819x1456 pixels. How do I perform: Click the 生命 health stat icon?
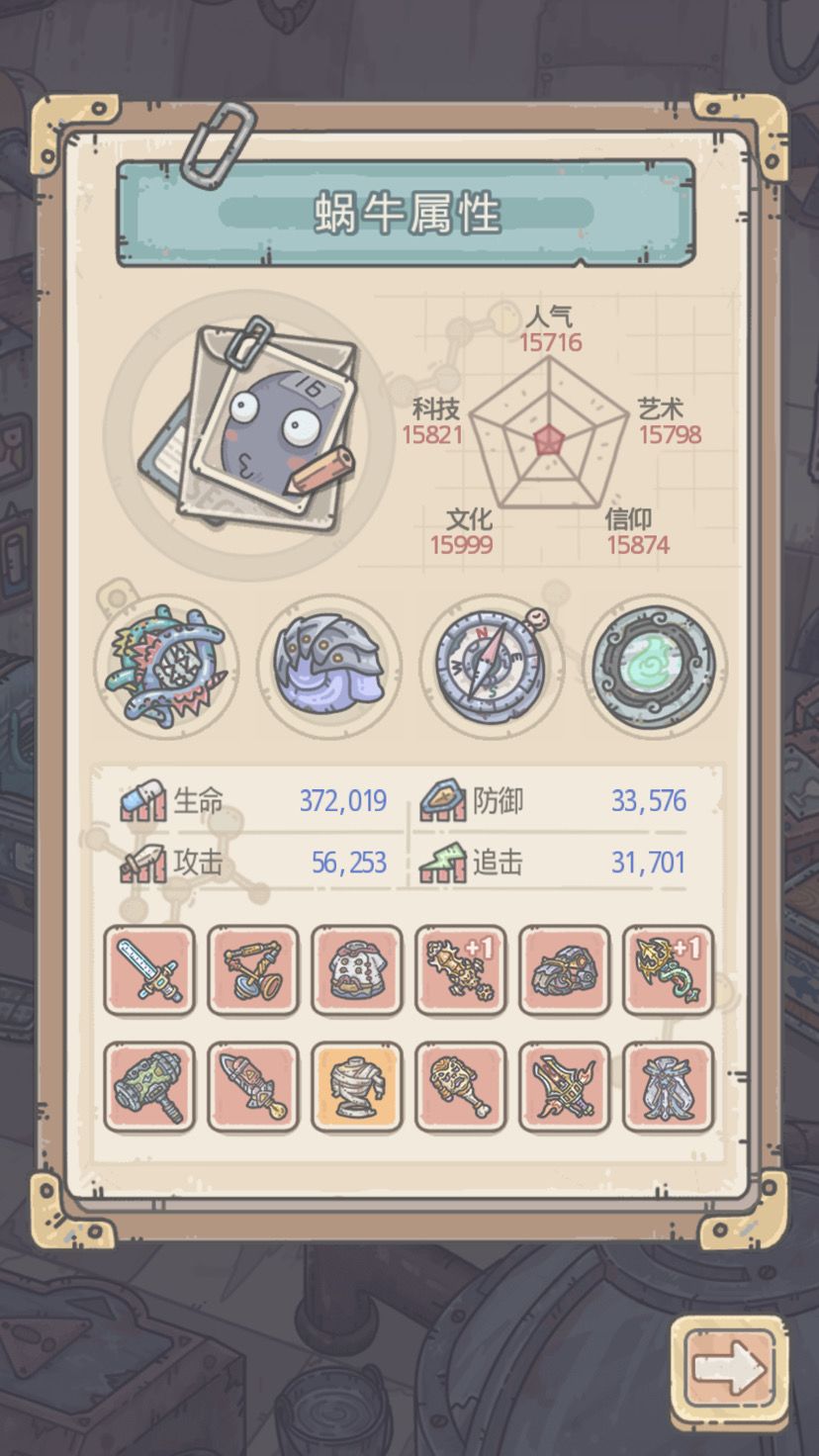click(145, 799)
